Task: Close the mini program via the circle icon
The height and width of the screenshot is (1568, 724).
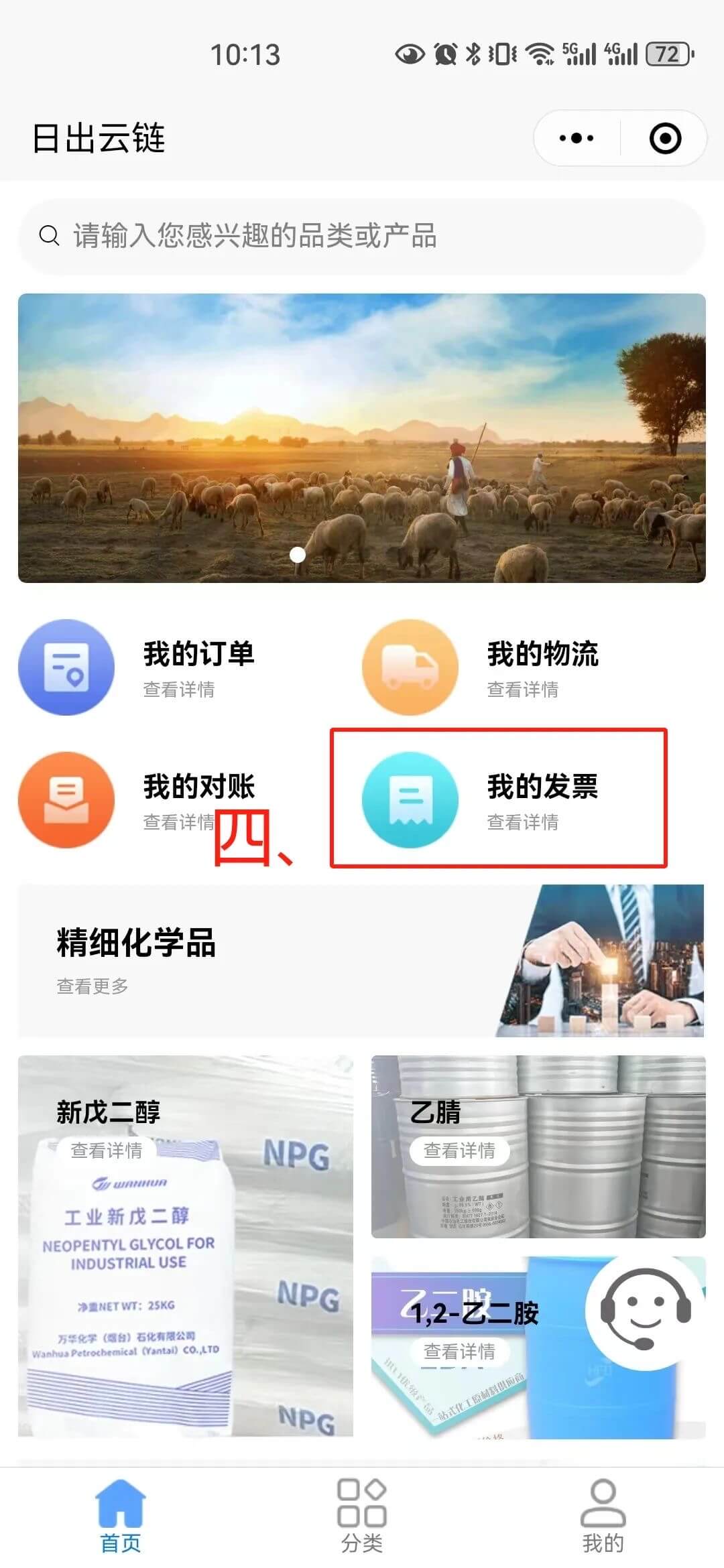Action: 665,139
